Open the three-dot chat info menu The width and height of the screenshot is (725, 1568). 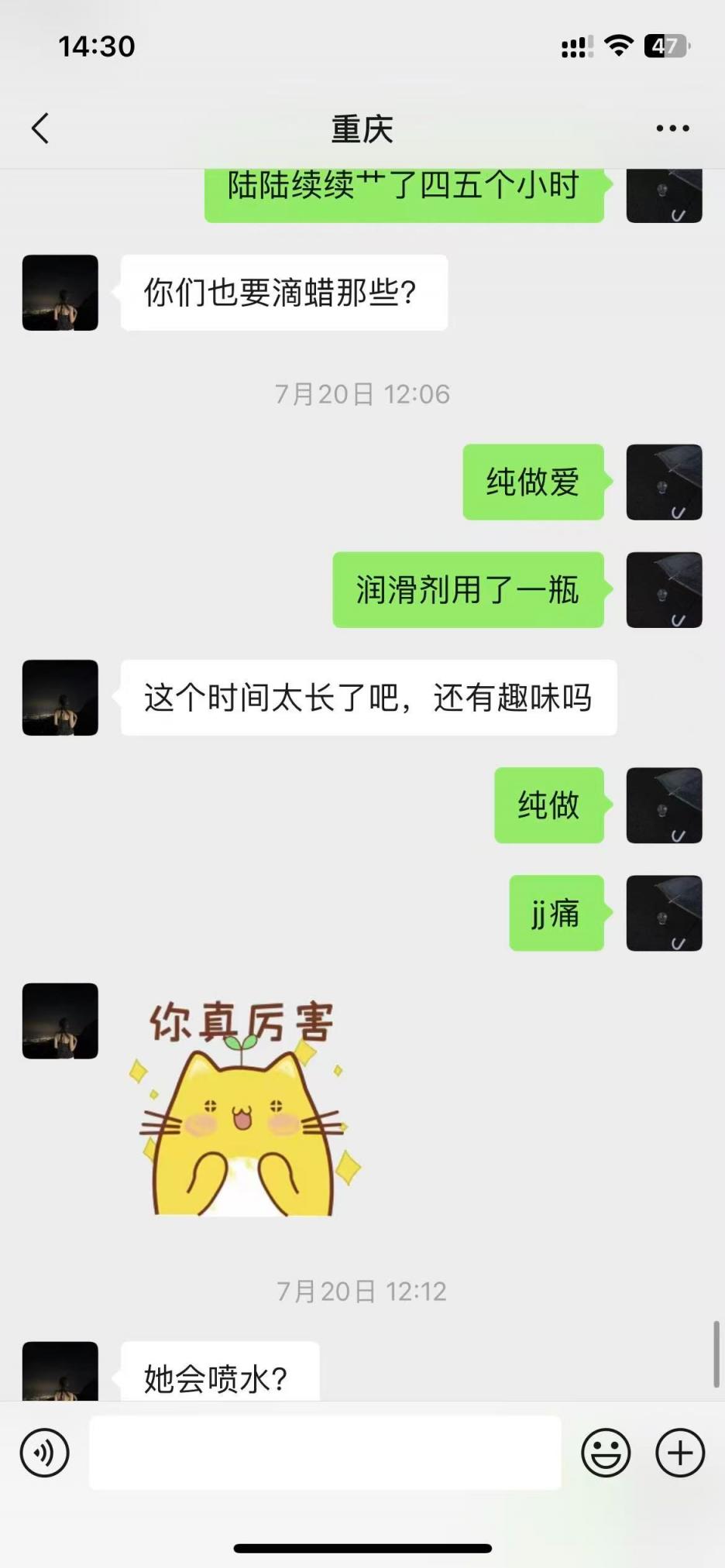pyautogui.click(x=672, y=129)
